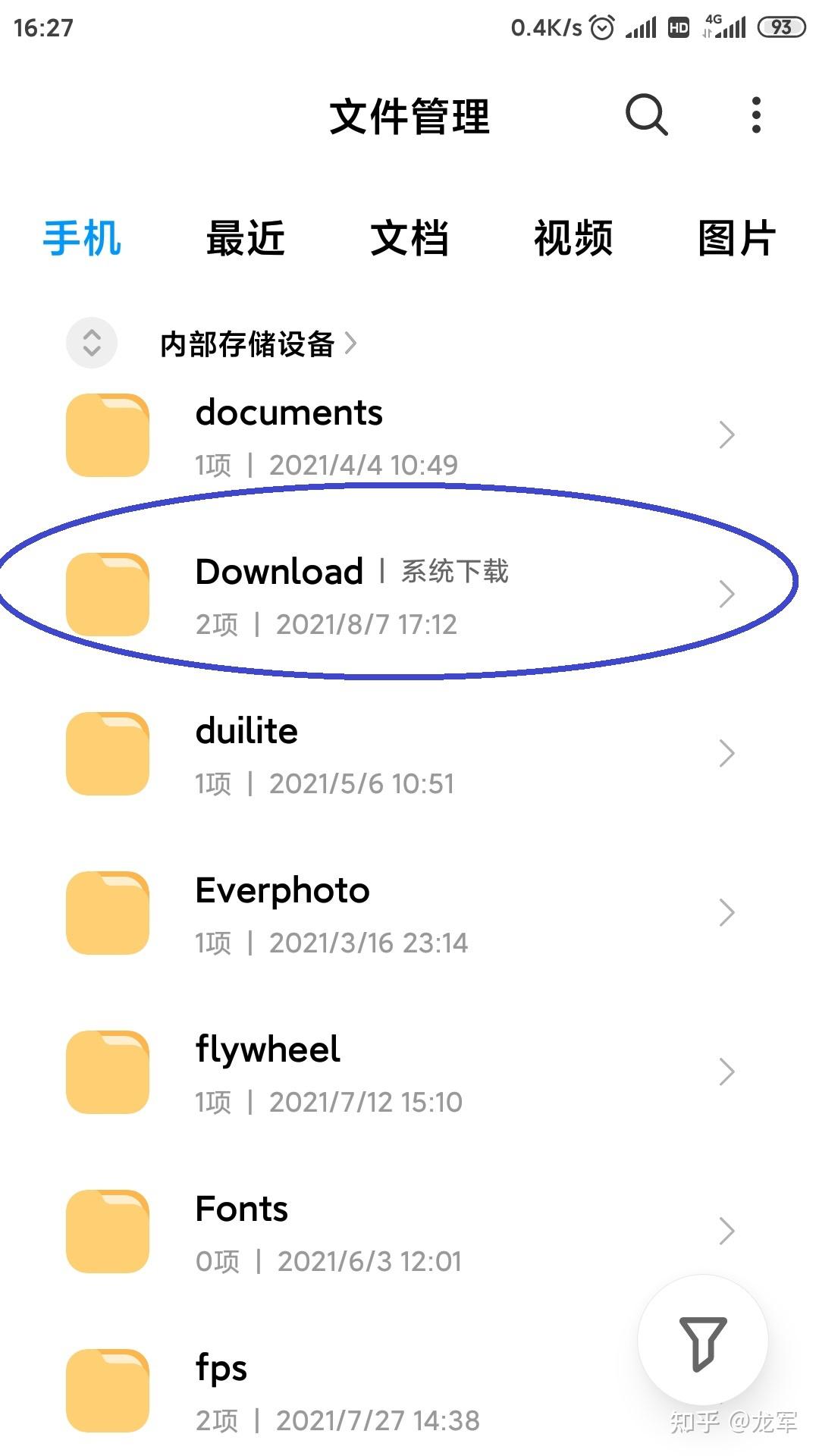Switch to the 文档 tab
This screenshot has width=819, height=1456.
[409, 238]
